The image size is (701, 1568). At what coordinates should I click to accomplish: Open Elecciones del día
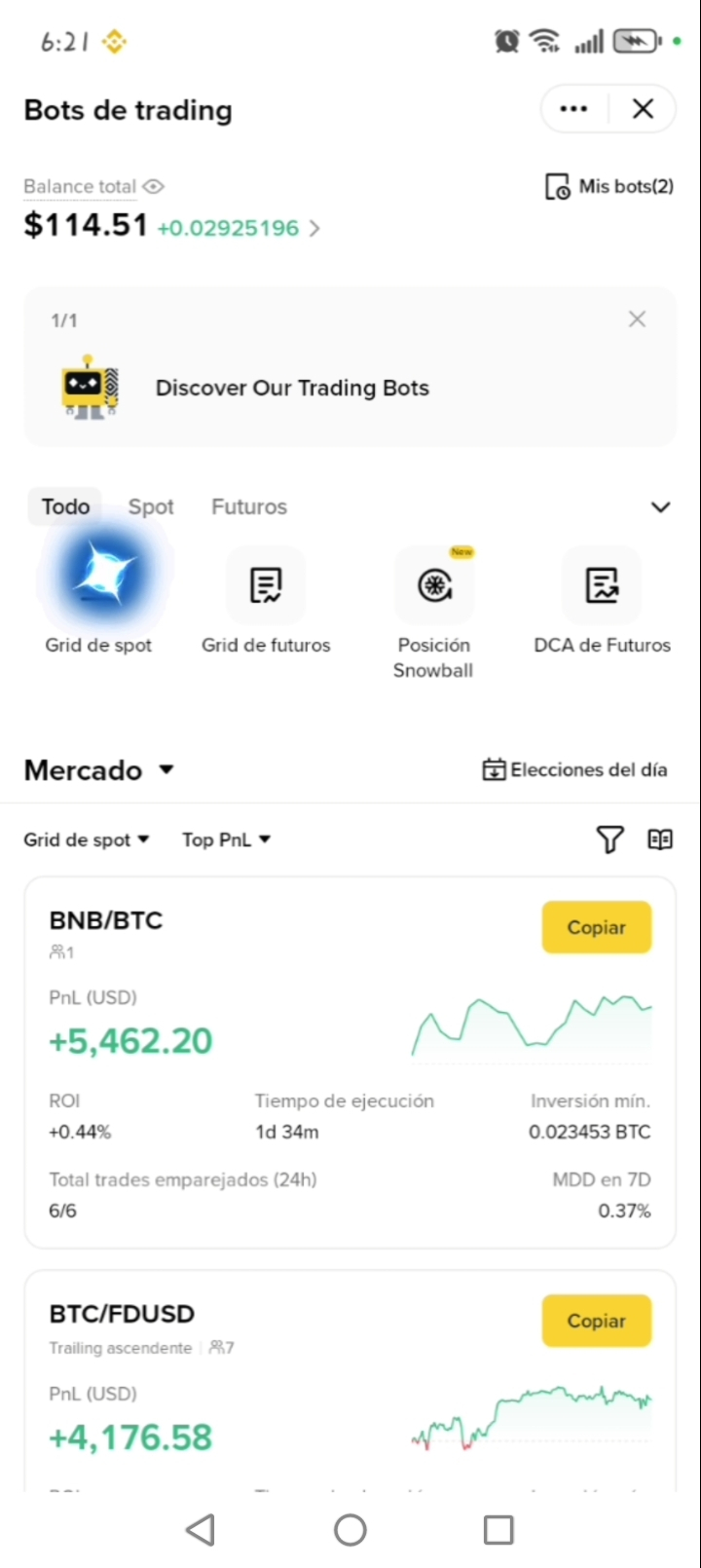point(574,770)
